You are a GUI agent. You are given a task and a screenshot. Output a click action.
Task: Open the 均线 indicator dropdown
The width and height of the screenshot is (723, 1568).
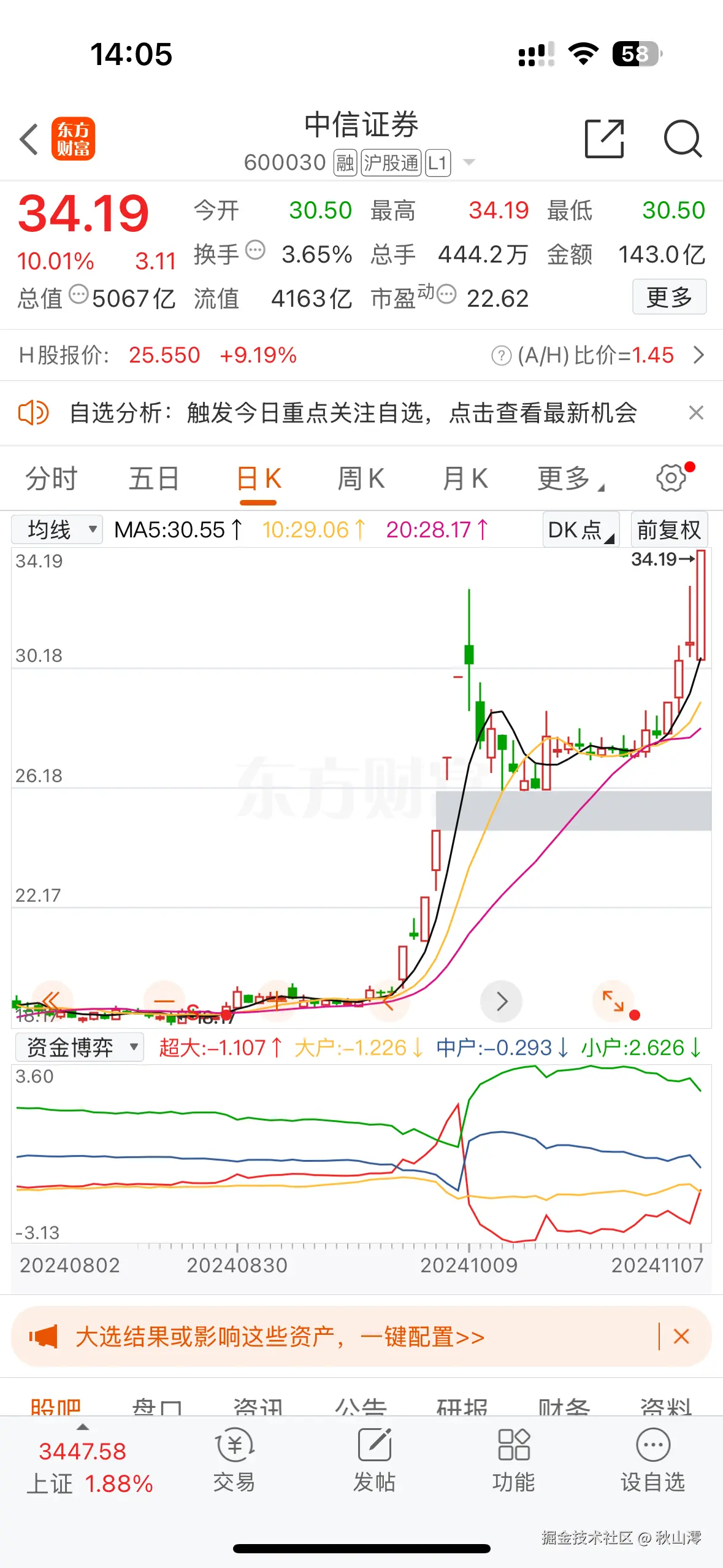tap(56, 529)
